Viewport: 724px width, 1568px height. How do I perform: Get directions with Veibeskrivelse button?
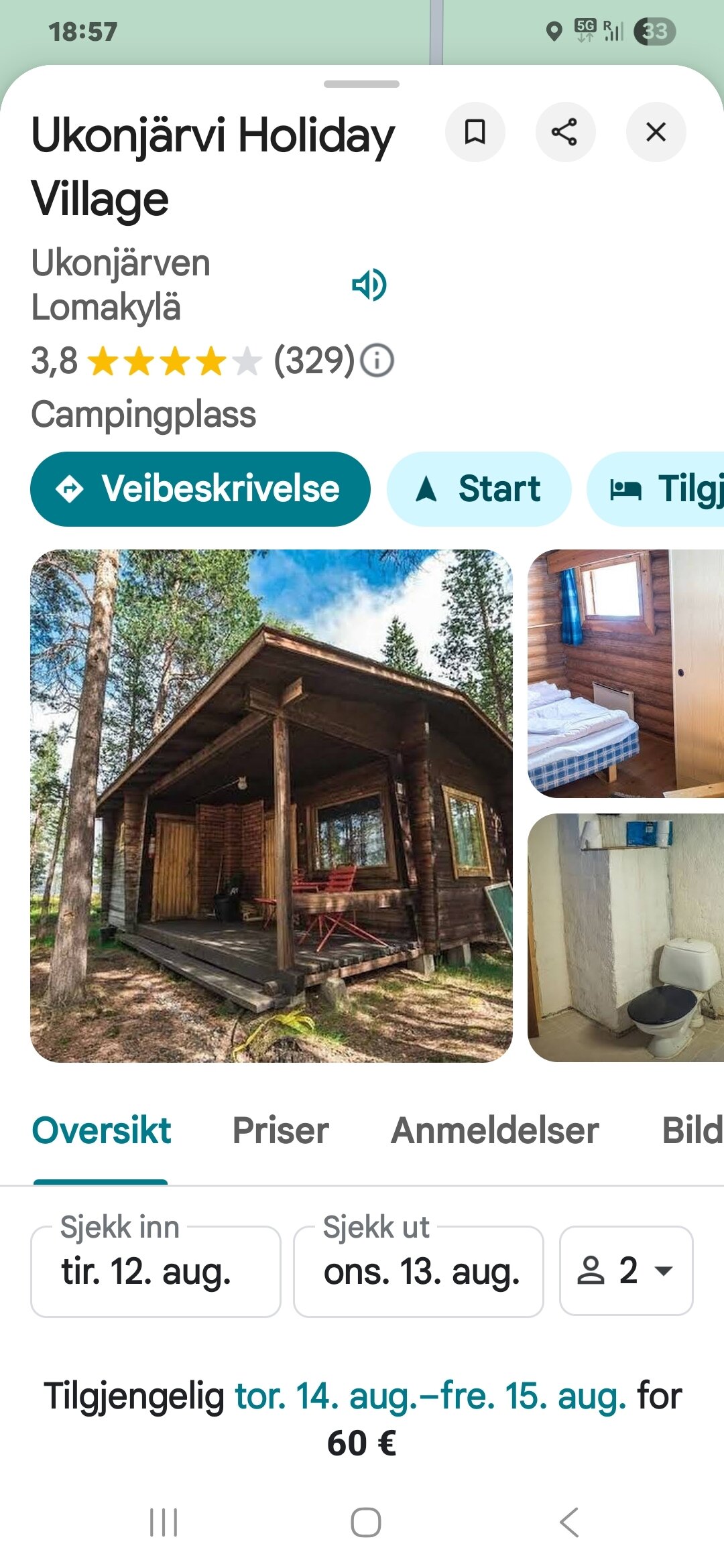click(x=200, y=488)
